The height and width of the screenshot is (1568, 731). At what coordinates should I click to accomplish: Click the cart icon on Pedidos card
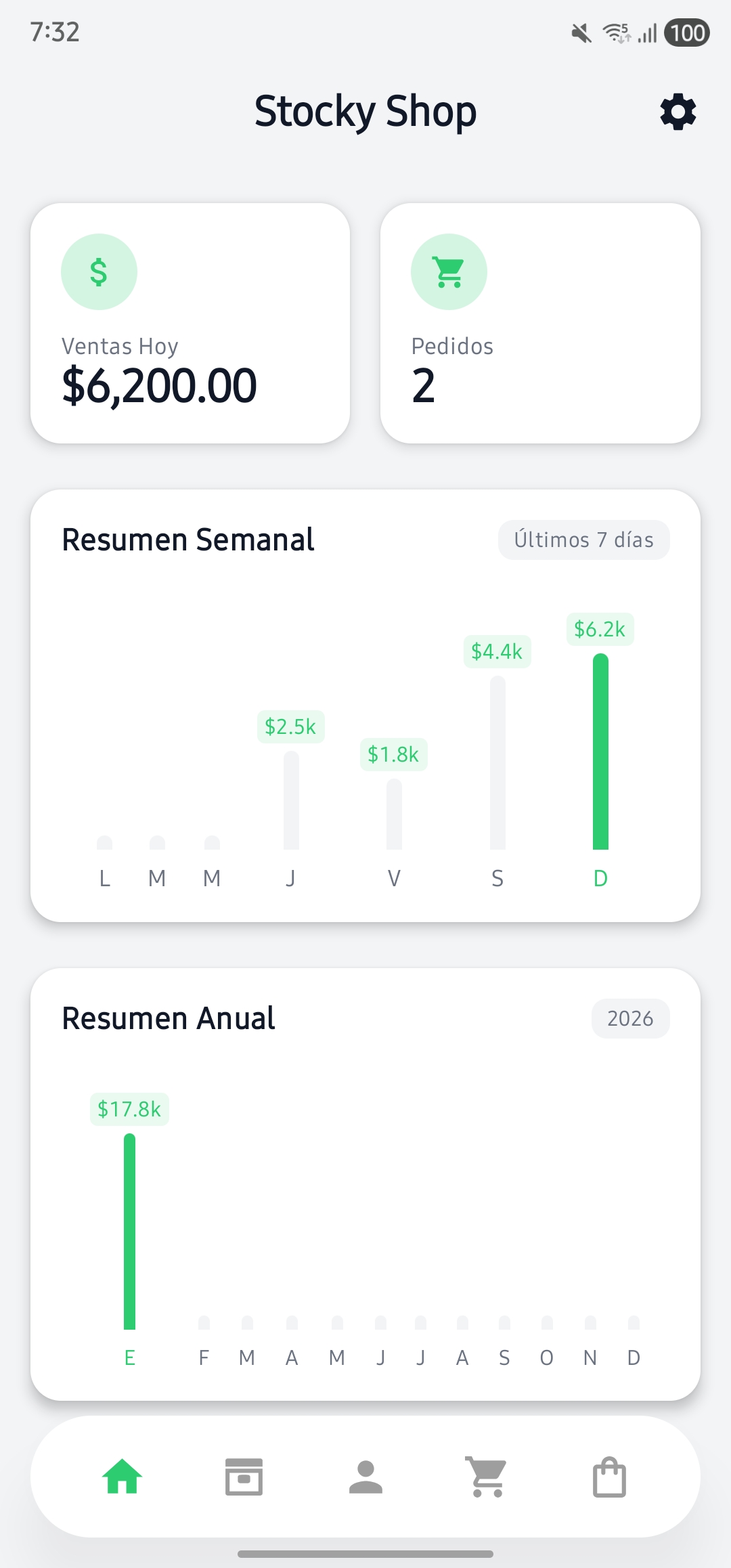(x=449, y=271)
